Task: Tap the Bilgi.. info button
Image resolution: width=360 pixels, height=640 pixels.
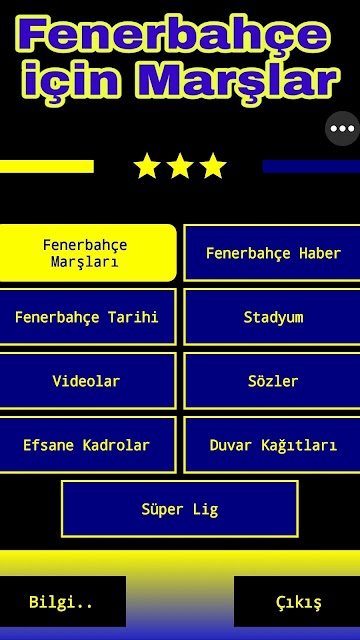Action: point(62,602)
